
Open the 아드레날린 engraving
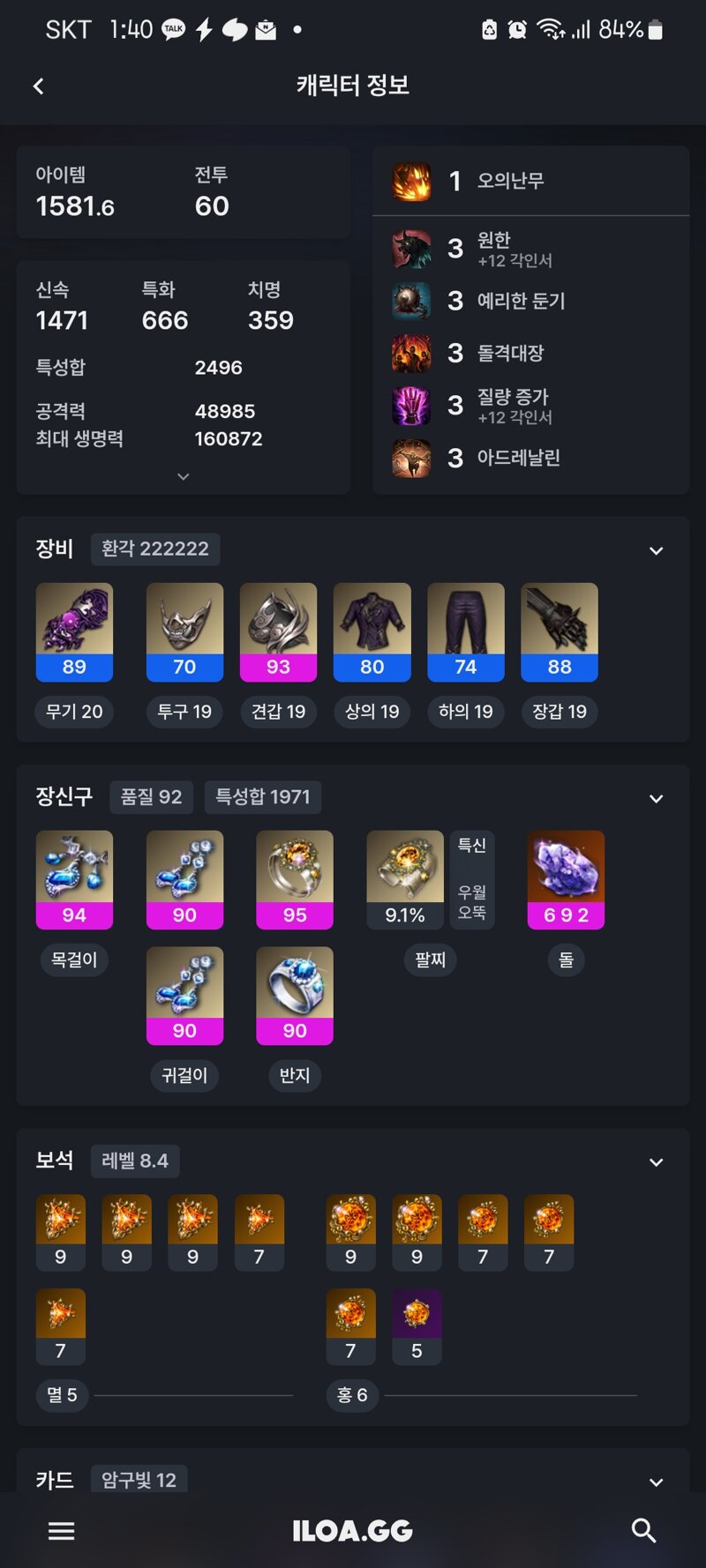tap(517, 458)
